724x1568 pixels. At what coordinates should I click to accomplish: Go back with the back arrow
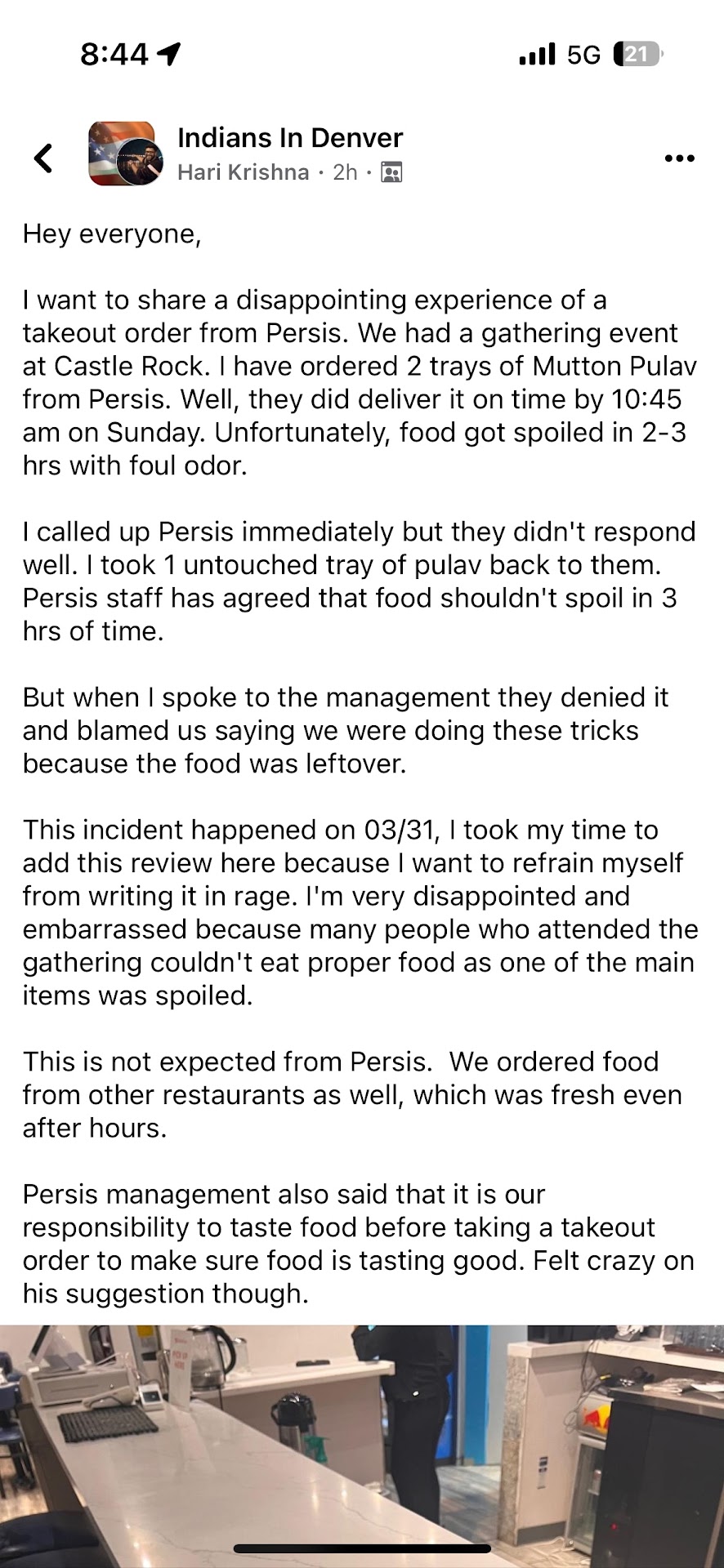44,158
